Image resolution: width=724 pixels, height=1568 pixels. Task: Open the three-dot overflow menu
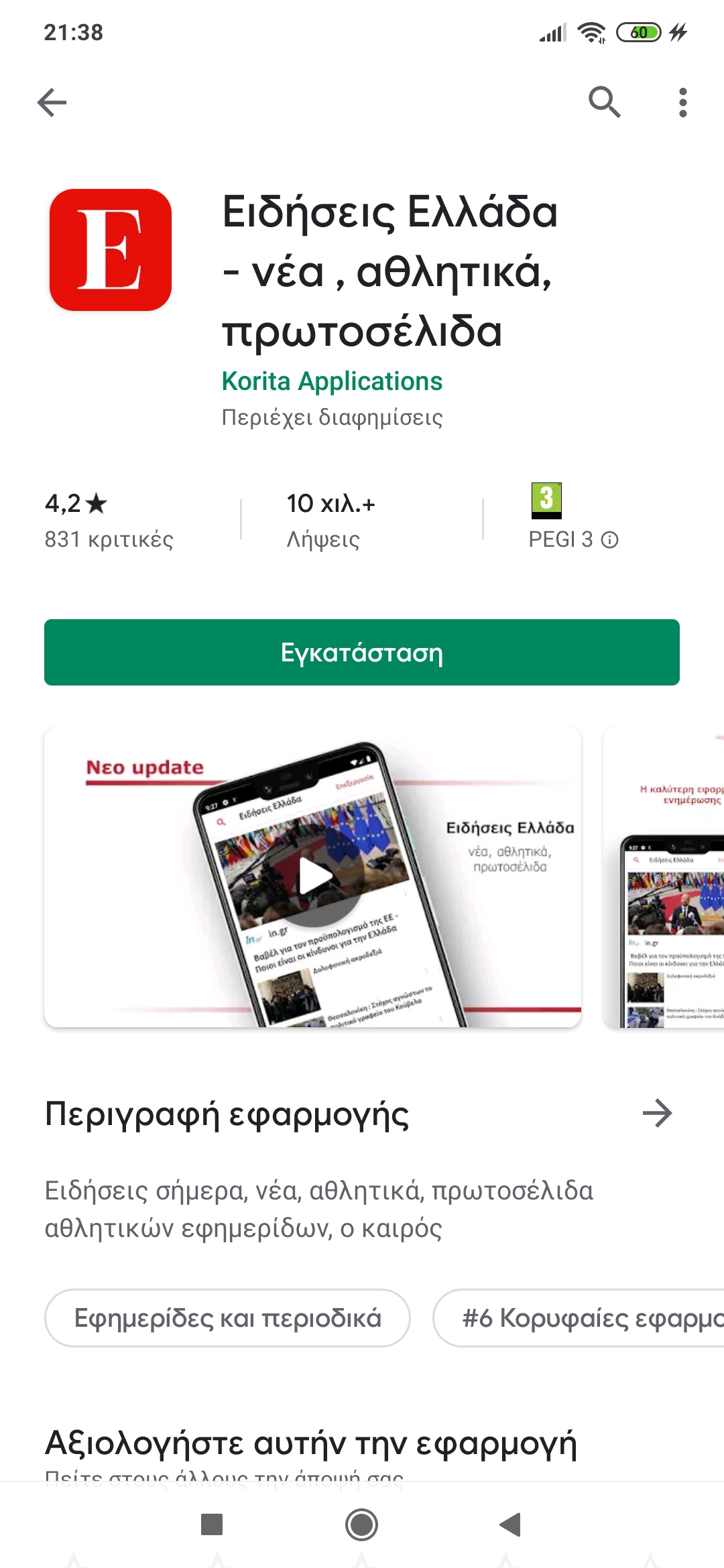point(682,103)
